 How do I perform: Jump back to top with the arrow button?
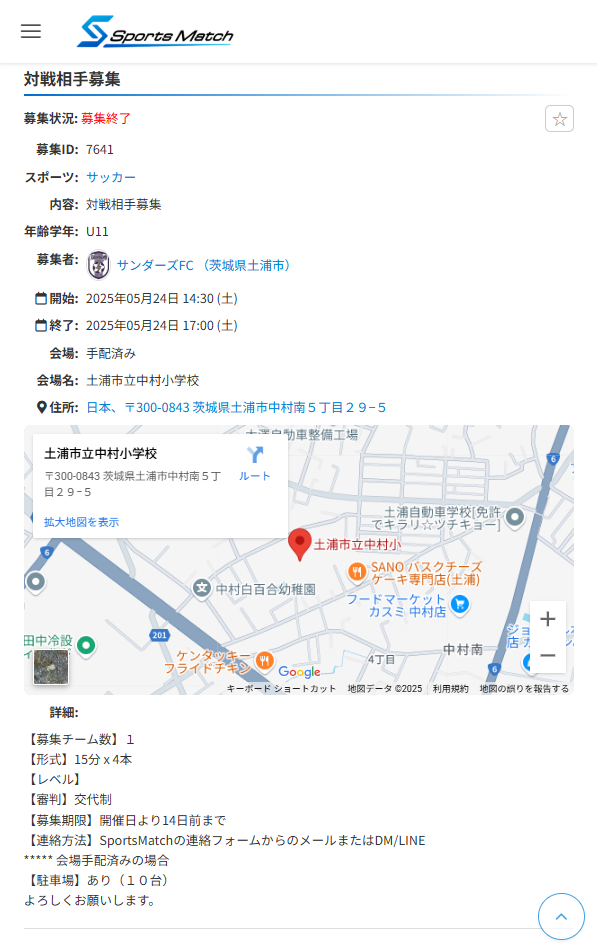(x=561, y=916)
